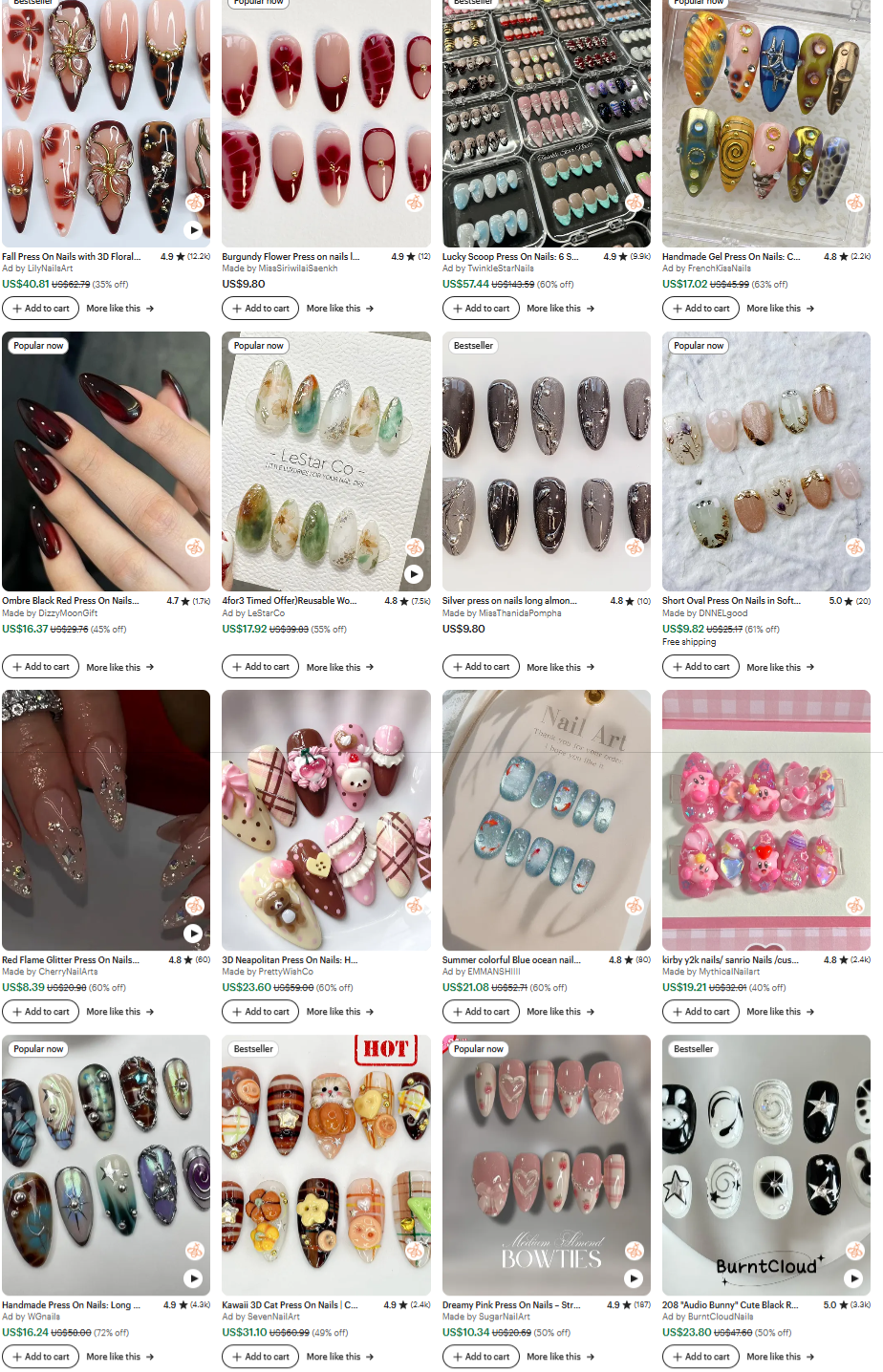Open Kawaii 3D Cat Press On Nails listing

click(x=291, y=1305)
